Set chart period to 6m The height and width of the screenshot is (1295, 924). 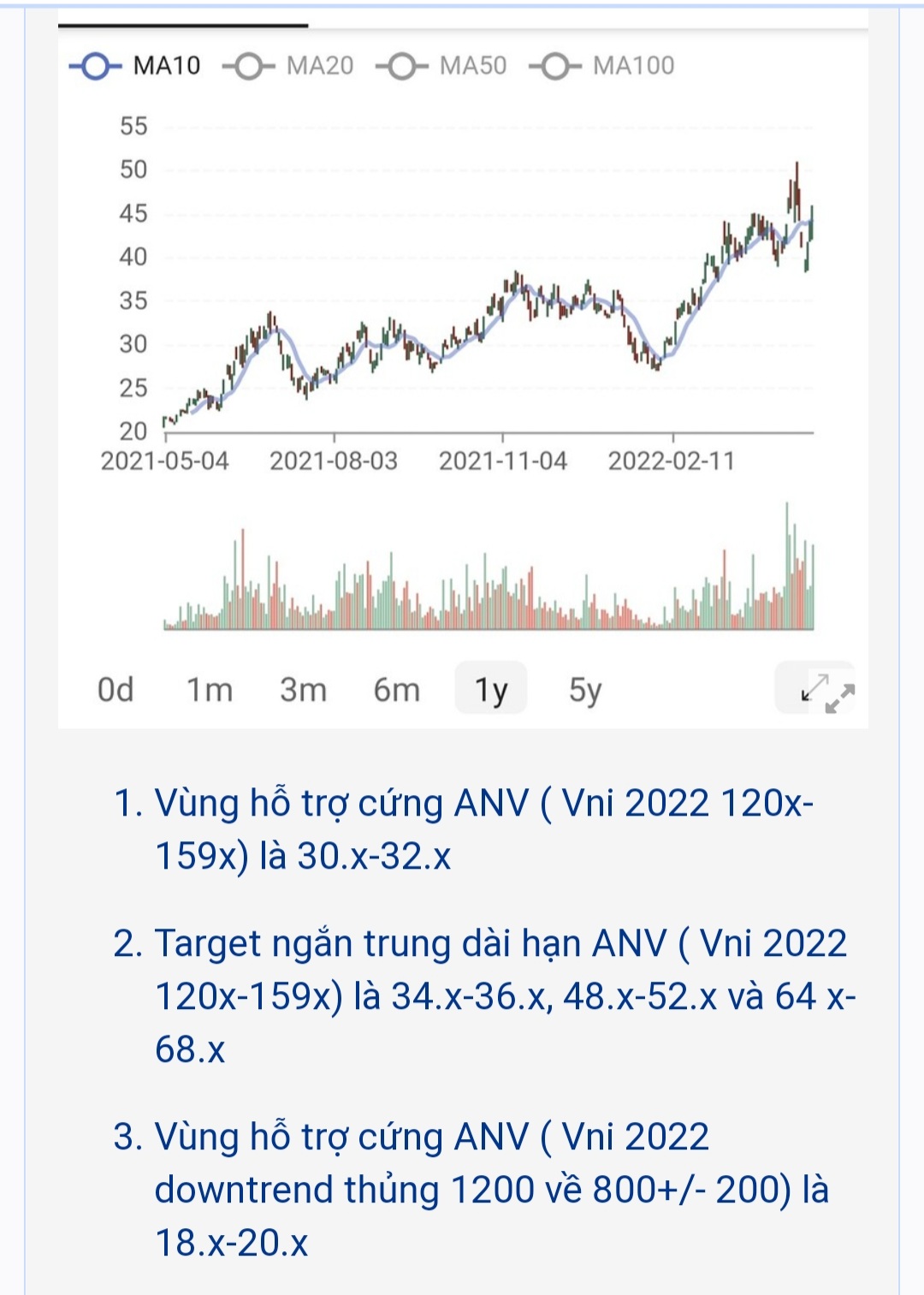397,689
